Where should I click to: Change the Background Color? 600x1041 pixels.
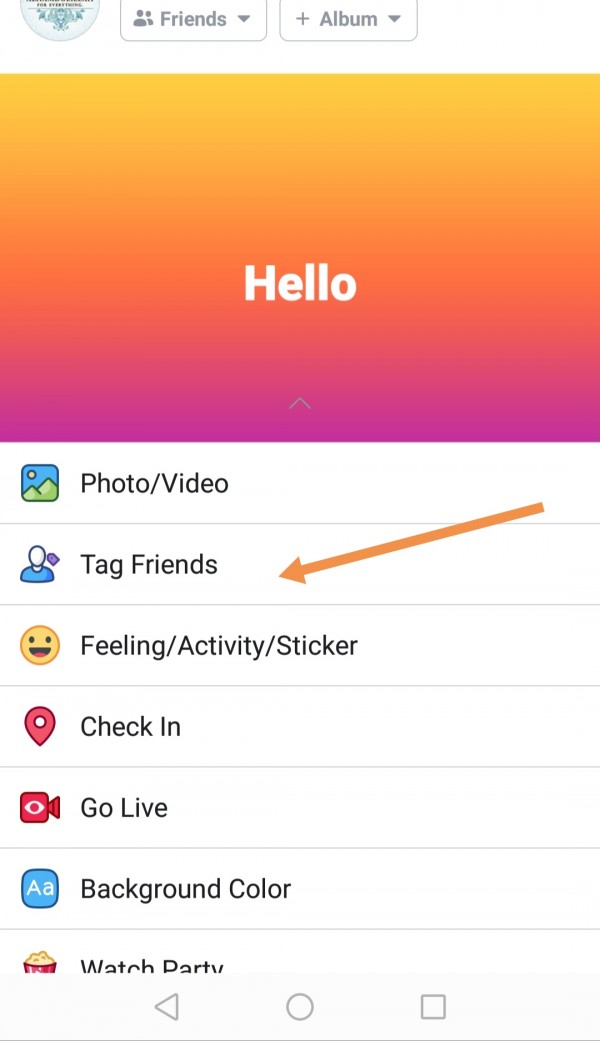(x=185, y=889)
